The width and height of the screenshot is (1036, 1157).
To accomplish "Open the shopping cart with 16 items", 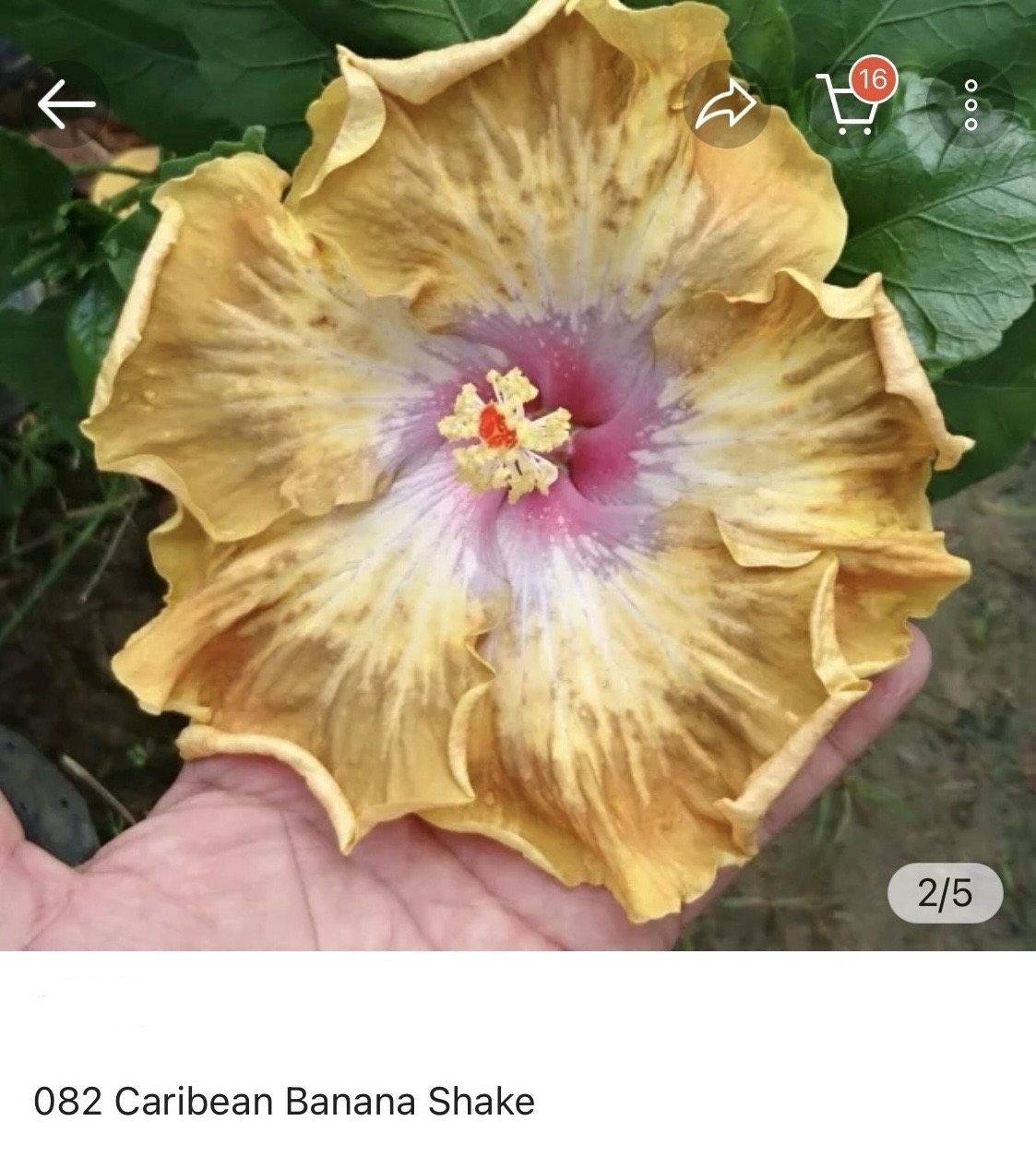I will click(x=849, y=104).
